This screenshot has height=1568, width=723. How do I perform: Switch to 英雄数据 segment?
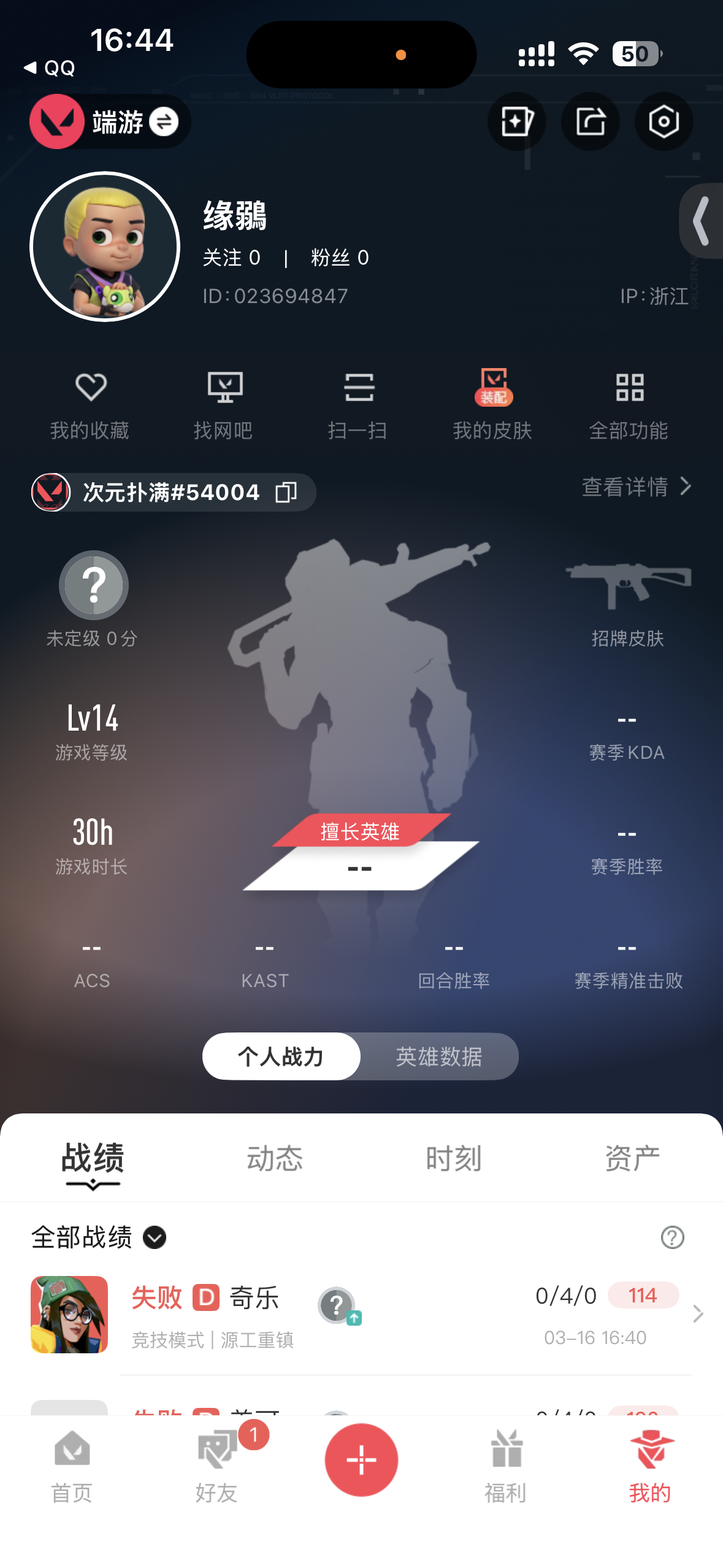(439, 1056)
